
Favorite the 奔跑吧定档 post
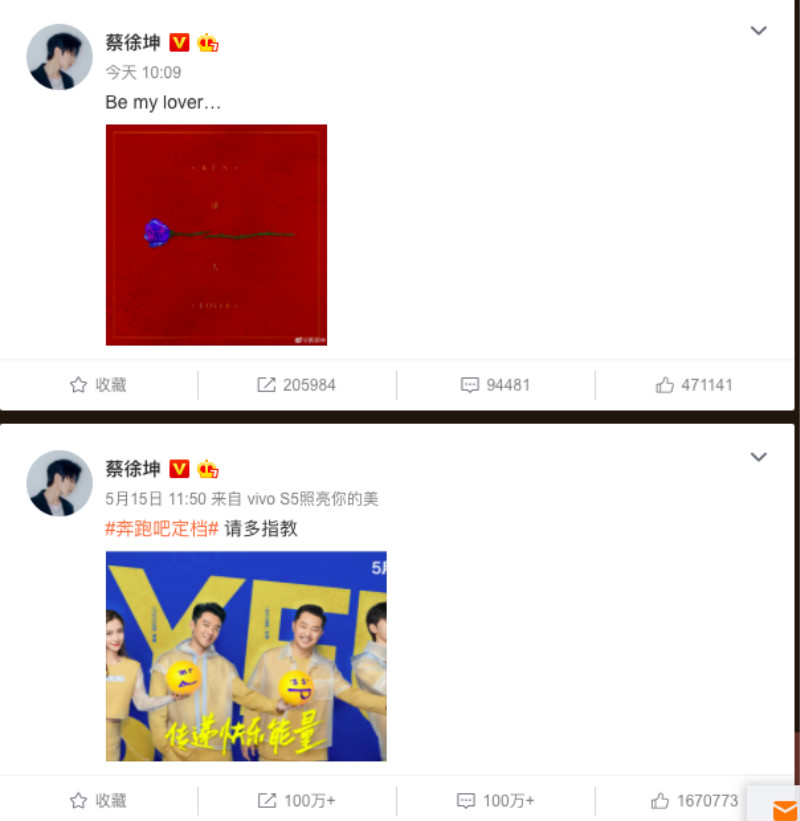coord(98,801)
